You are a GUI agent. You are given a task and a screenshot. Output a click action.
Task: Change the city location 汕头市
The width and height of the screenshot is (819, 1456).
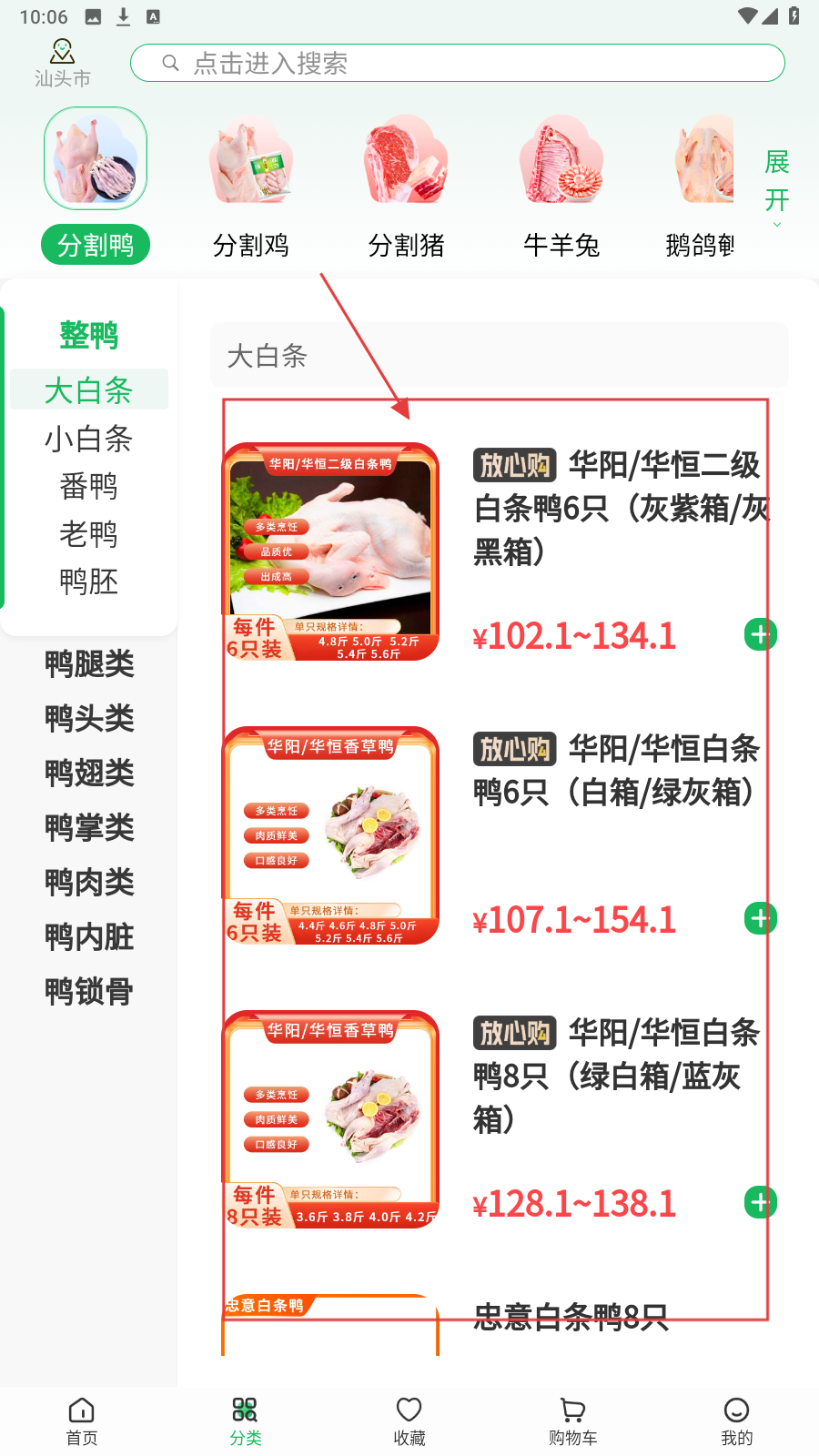pyautogui.click(x=62, y=63)
